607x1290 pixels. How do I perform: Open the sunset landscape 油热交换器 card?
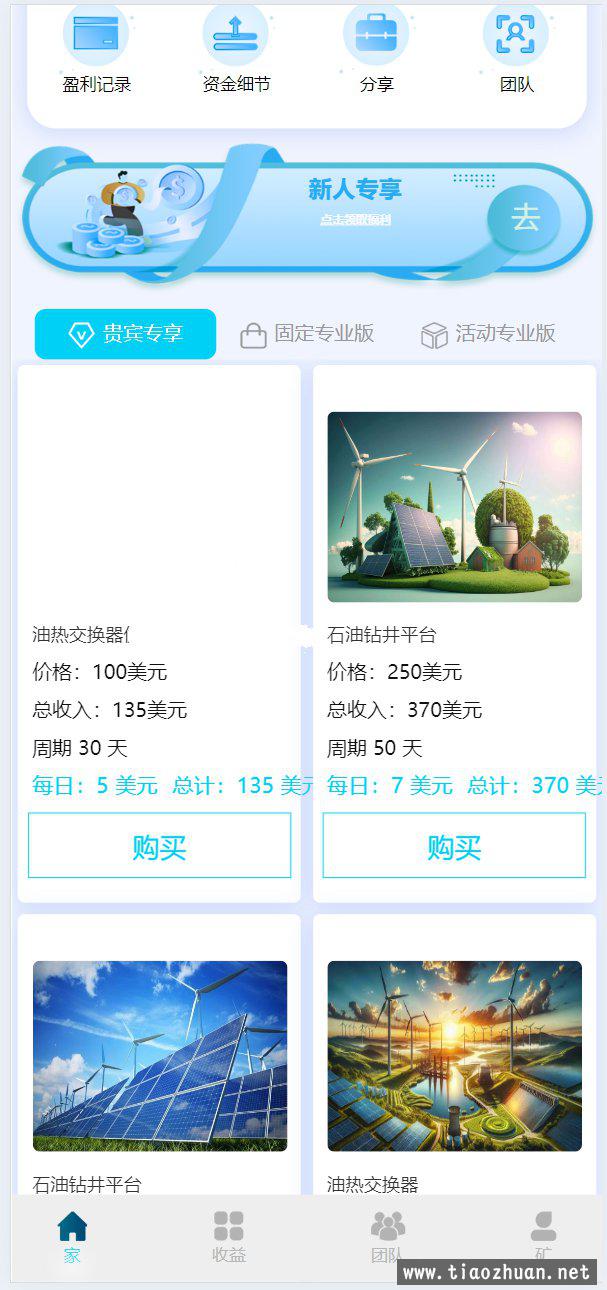pos(454,1056)
